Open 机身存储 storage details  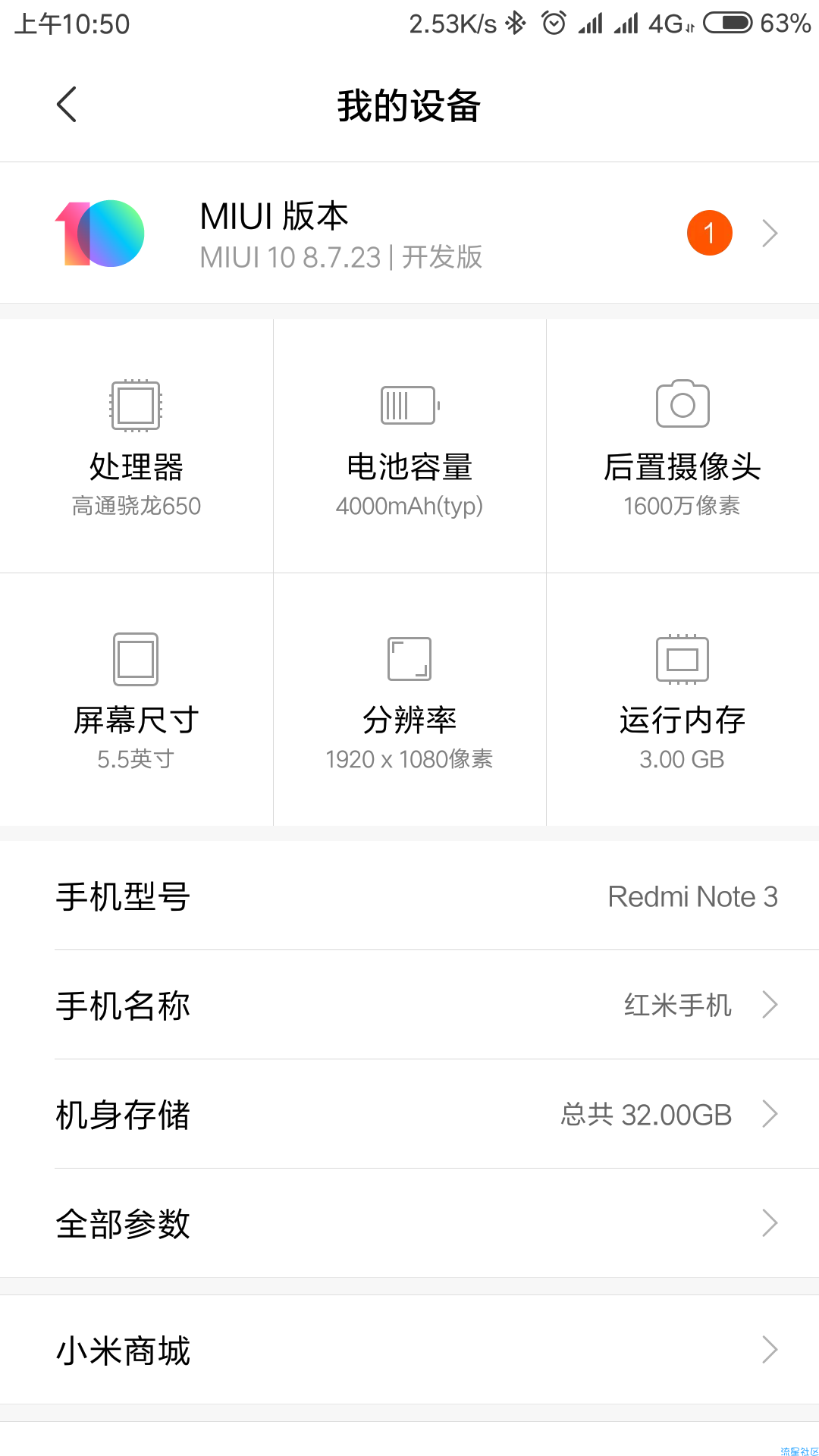(x=409, y=1114)
